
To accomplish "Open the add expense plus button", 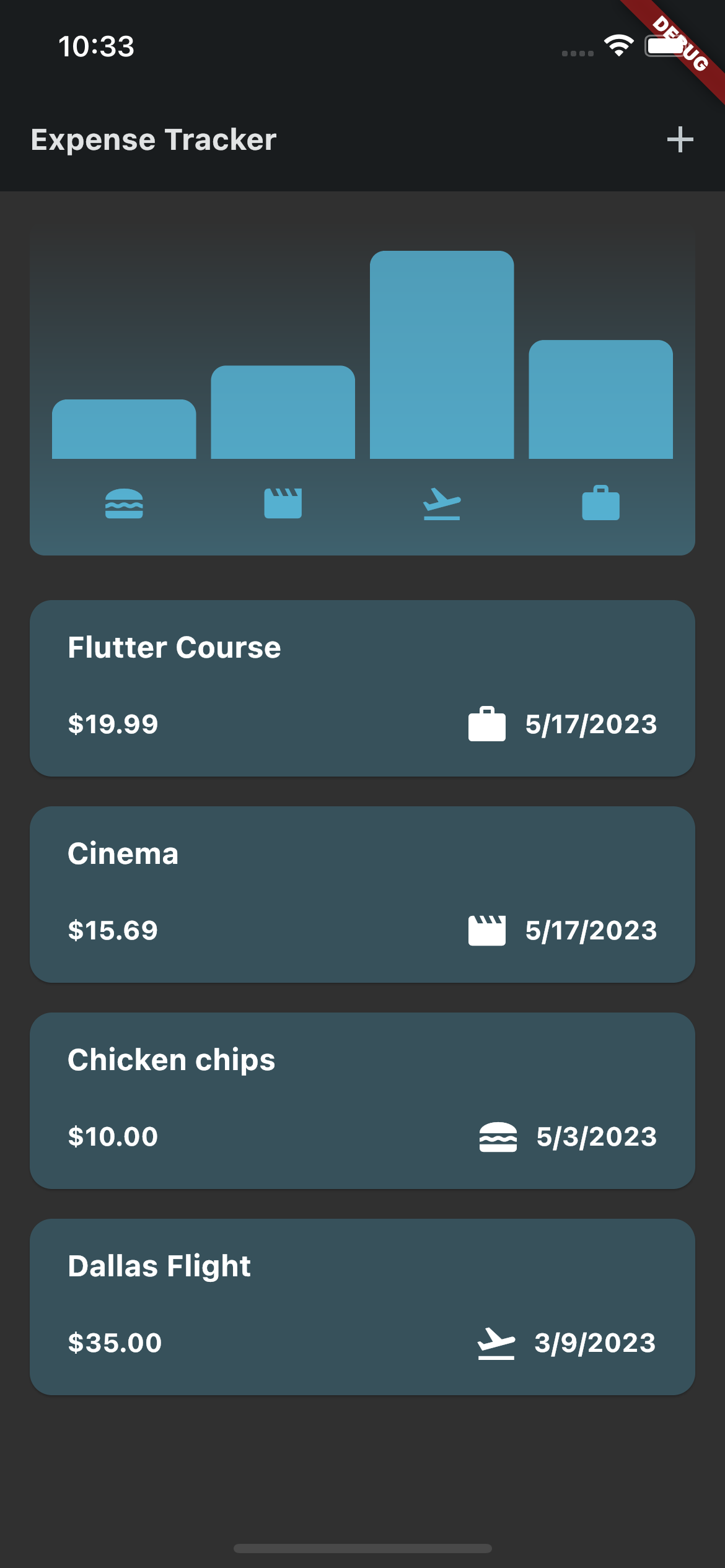I will [680, 141].
